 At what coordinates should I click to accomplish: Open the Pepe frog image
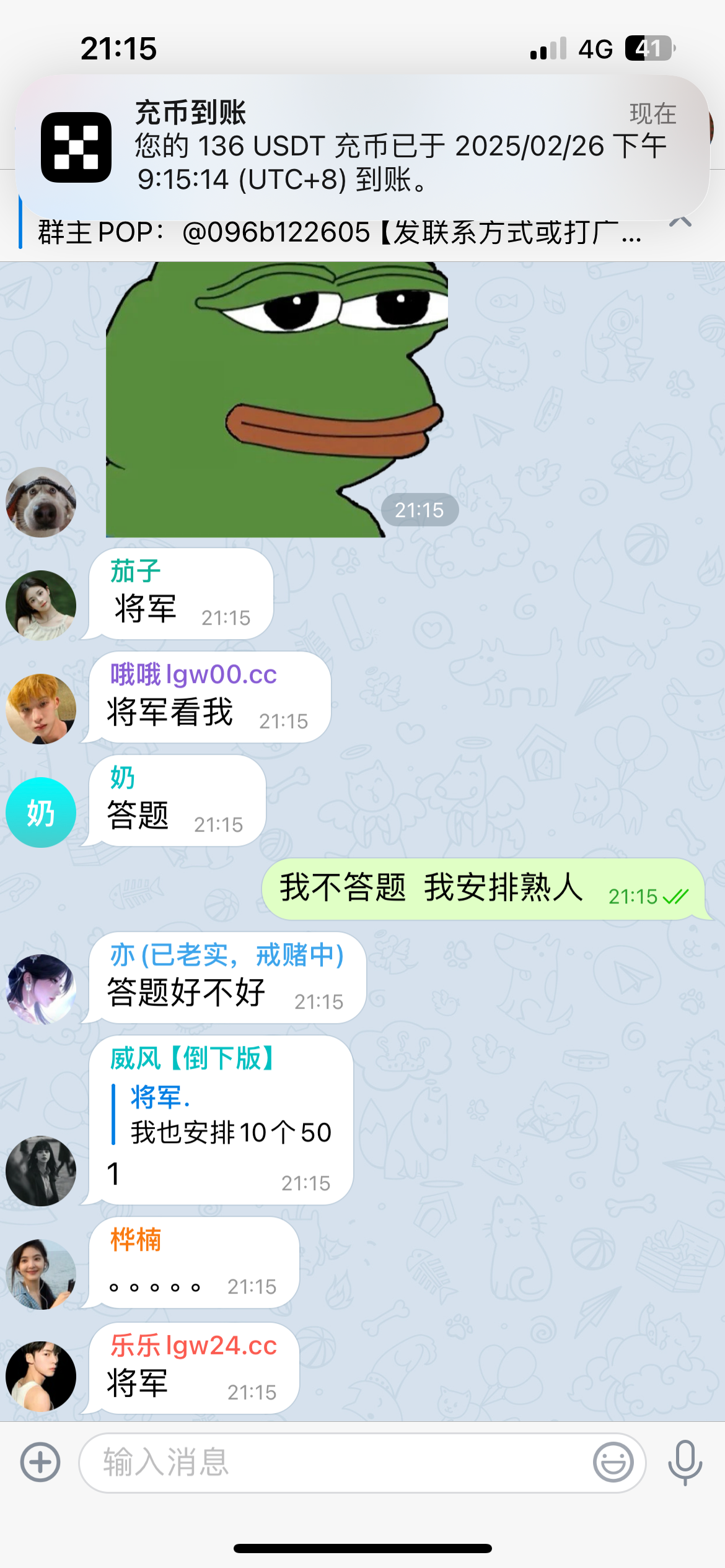[x=276, y=399]
